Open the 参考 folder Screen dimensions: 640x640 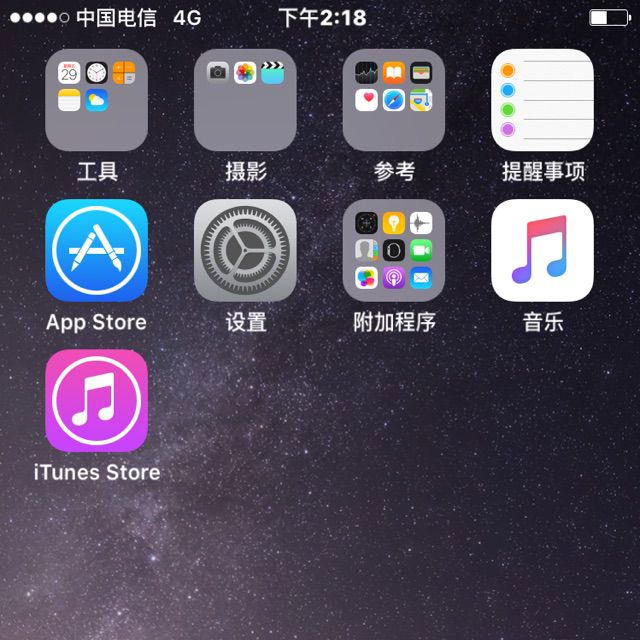point(393,100)
